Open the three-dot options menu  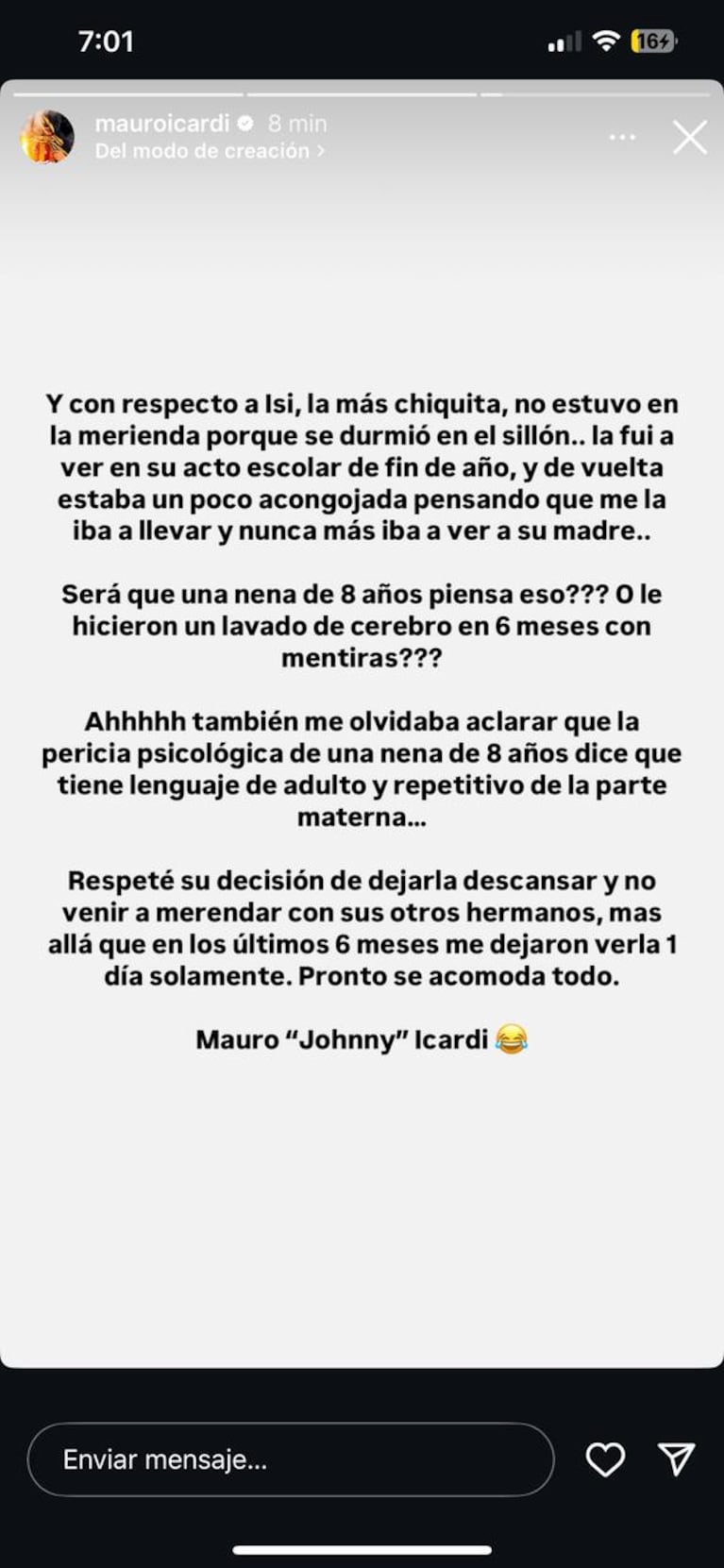click(x=622, y=138)
